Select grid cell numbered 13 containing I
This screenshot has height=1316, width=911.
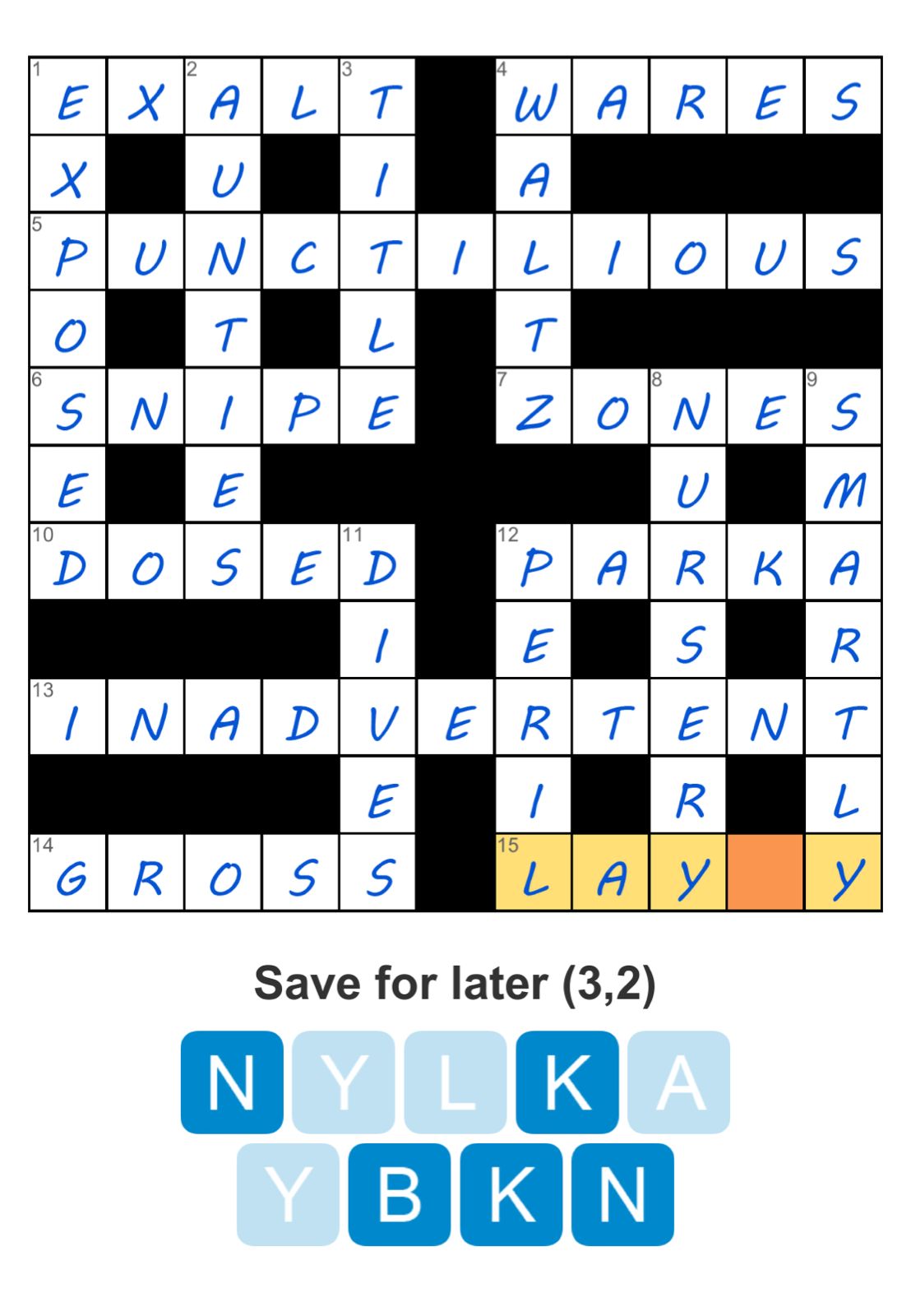coord(68,717)
